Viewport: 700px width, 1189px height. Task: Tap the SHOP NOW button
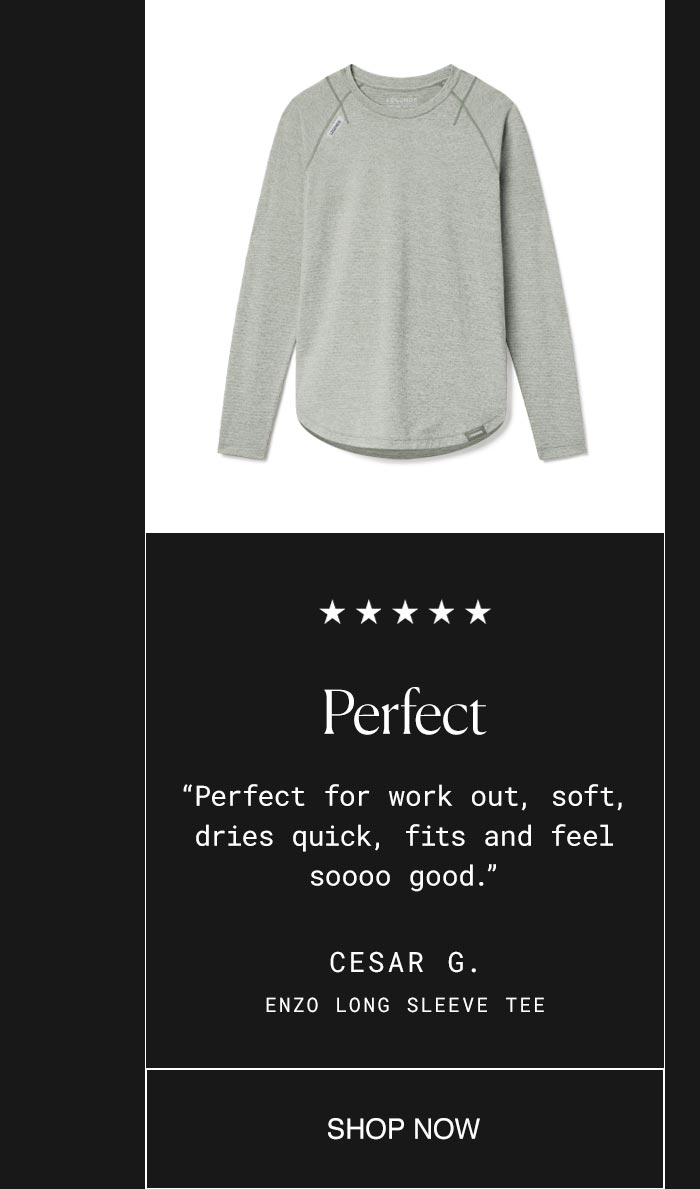click(404, 1129)
